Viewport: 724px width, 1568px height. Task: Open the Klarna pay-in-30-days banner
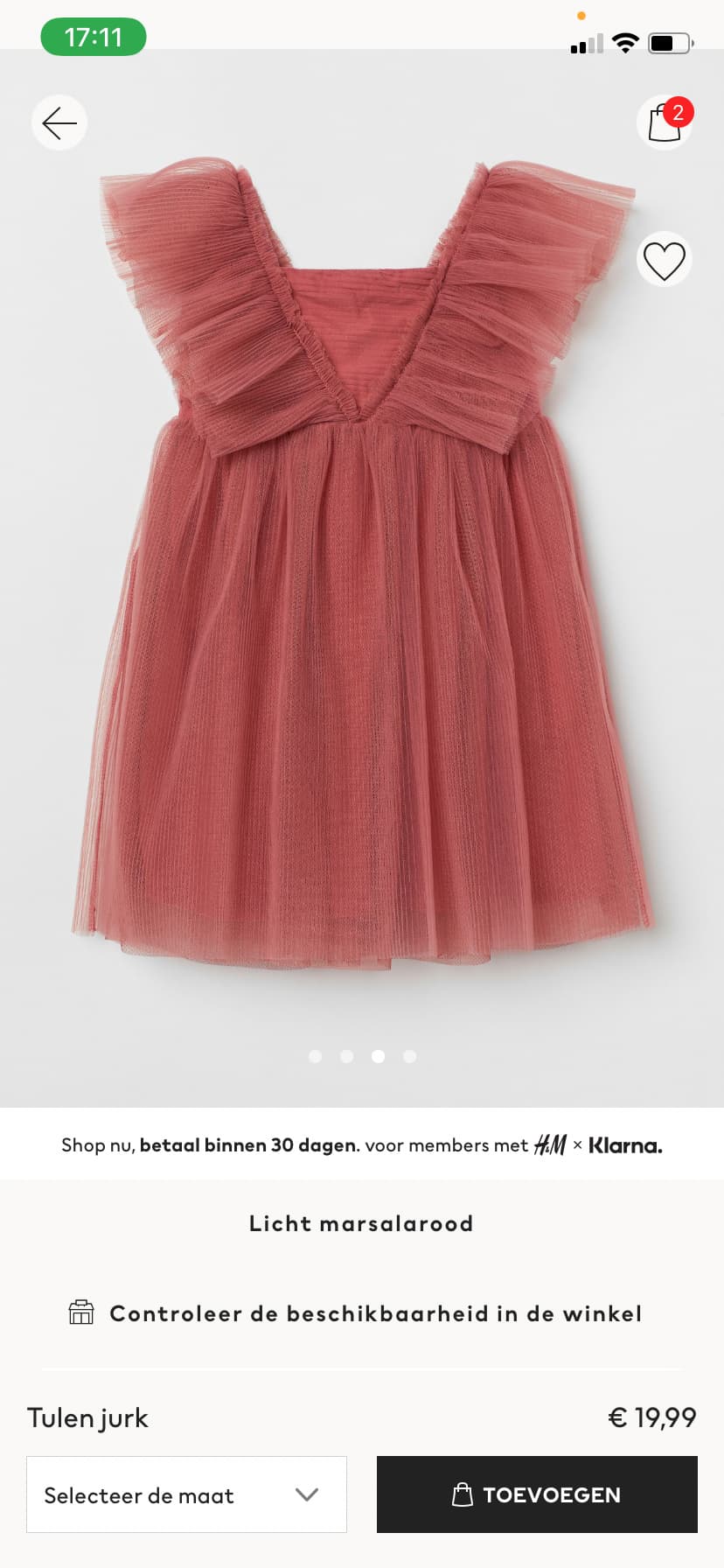362,1144
